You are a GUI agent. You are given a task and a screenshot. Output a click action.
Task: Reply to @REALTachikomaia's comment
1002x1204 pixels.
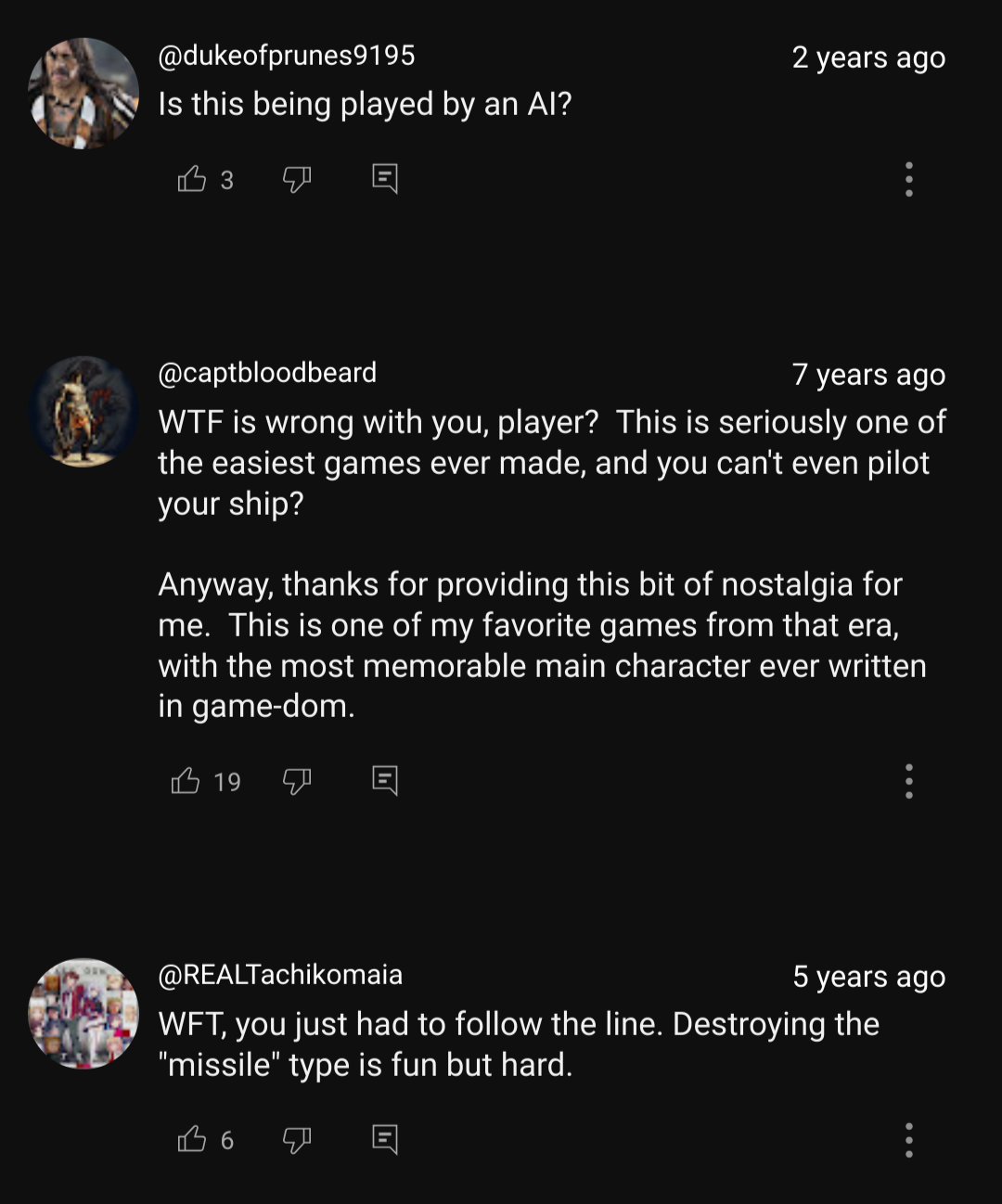click(x=385, y=1138)
